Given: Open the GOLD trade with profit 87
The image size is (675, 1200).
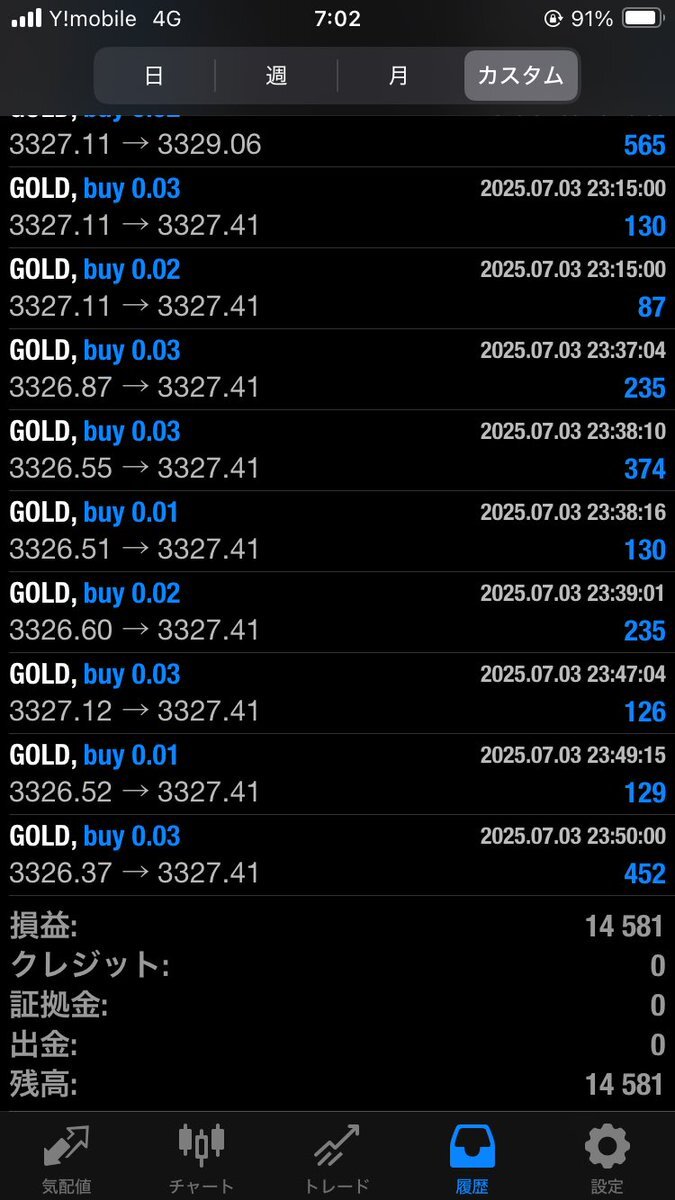Looking at the screenshot, I should (x=337, y=288).
